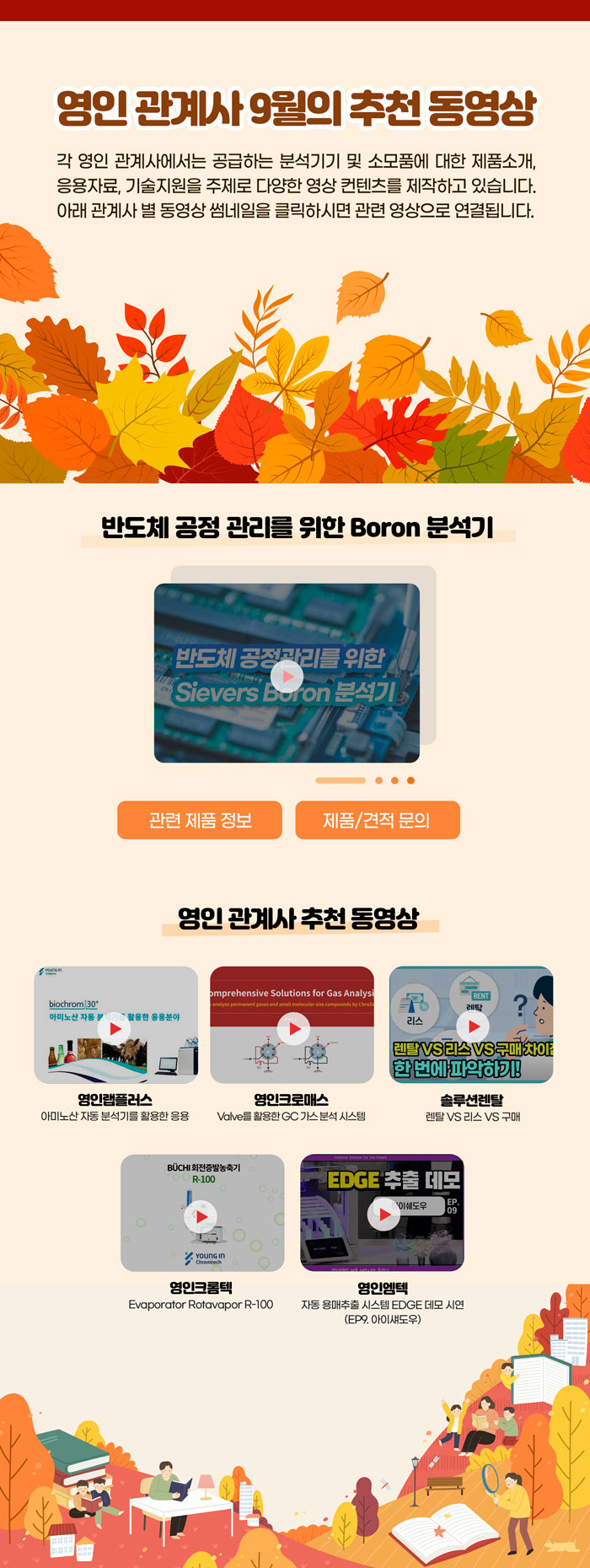Open 관련 제품 정보 button
The width and height of the screenshot is (590, 1568).
pos(200,820)
